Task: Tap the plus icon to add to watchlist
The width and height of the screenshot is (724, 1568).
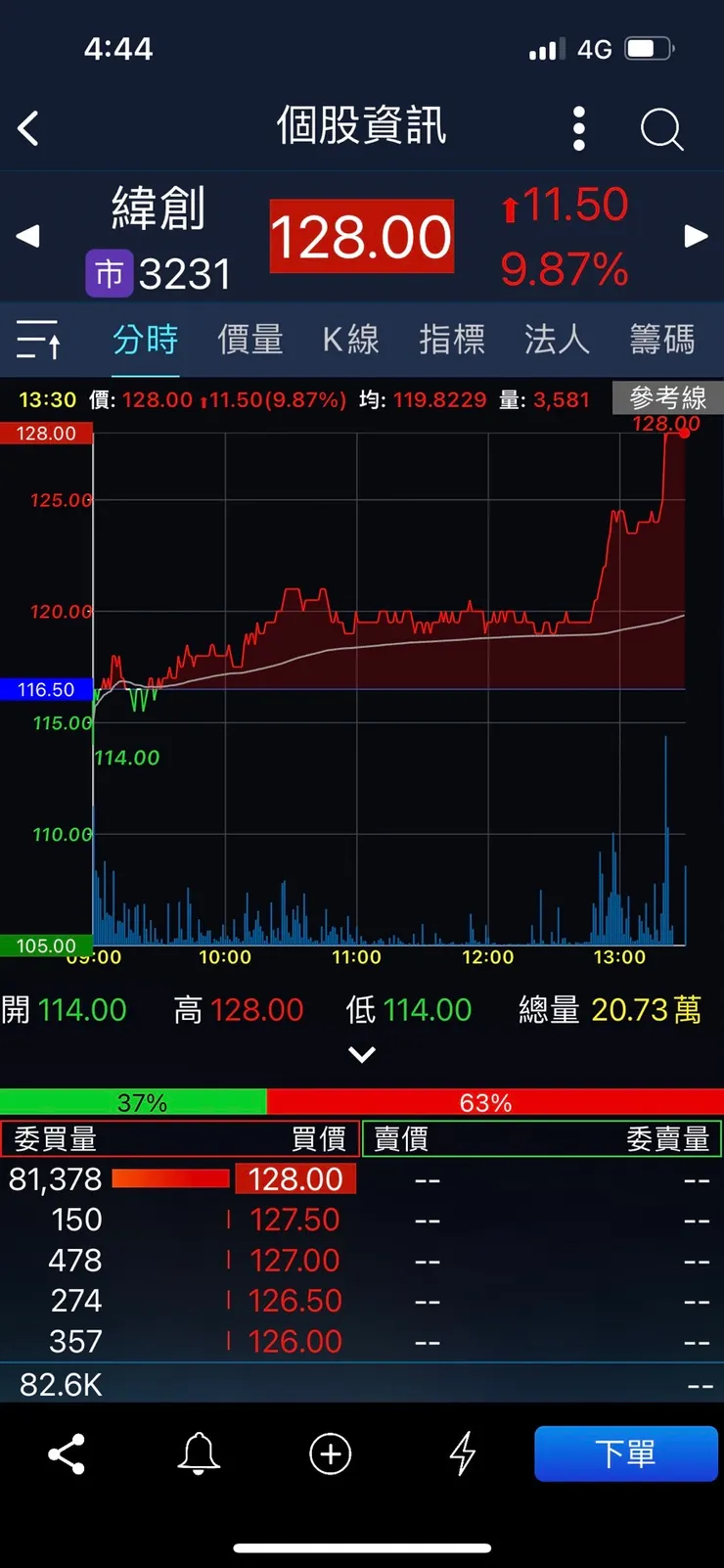Action: point(331,1454)
